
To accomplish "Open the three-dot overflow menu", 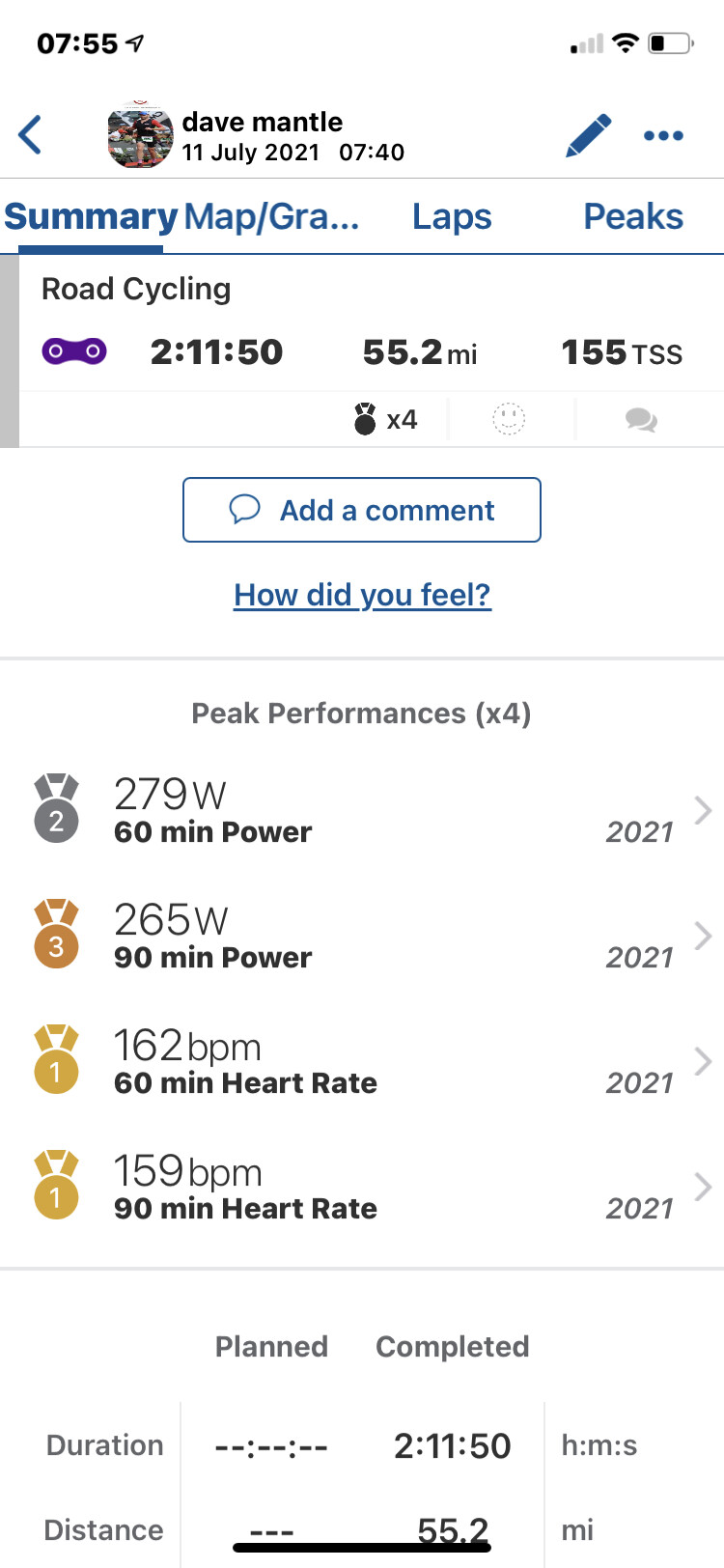I will click(664, 136).
